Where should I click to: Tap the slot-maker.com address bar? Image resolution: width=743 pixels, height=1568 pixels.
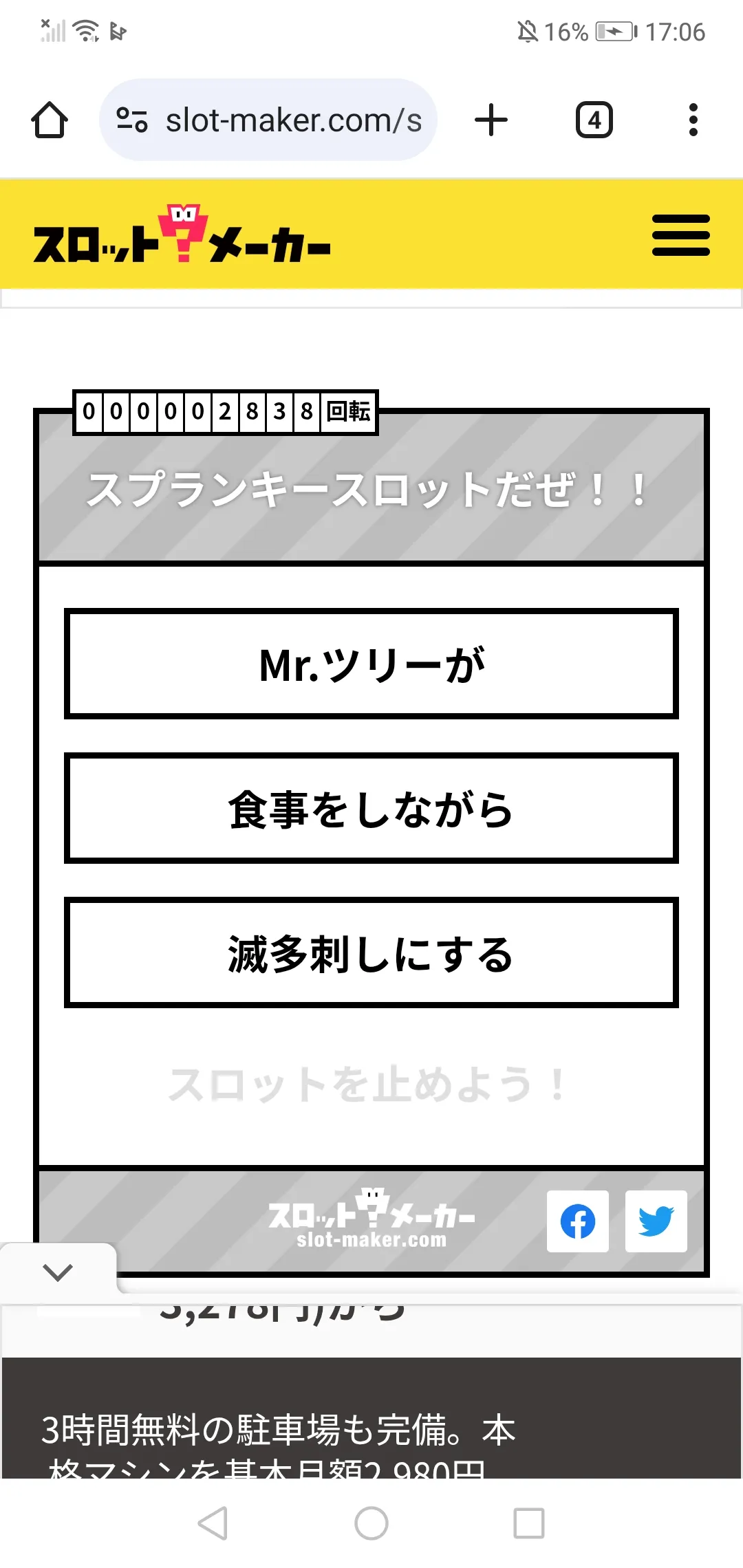pos(268,120)
